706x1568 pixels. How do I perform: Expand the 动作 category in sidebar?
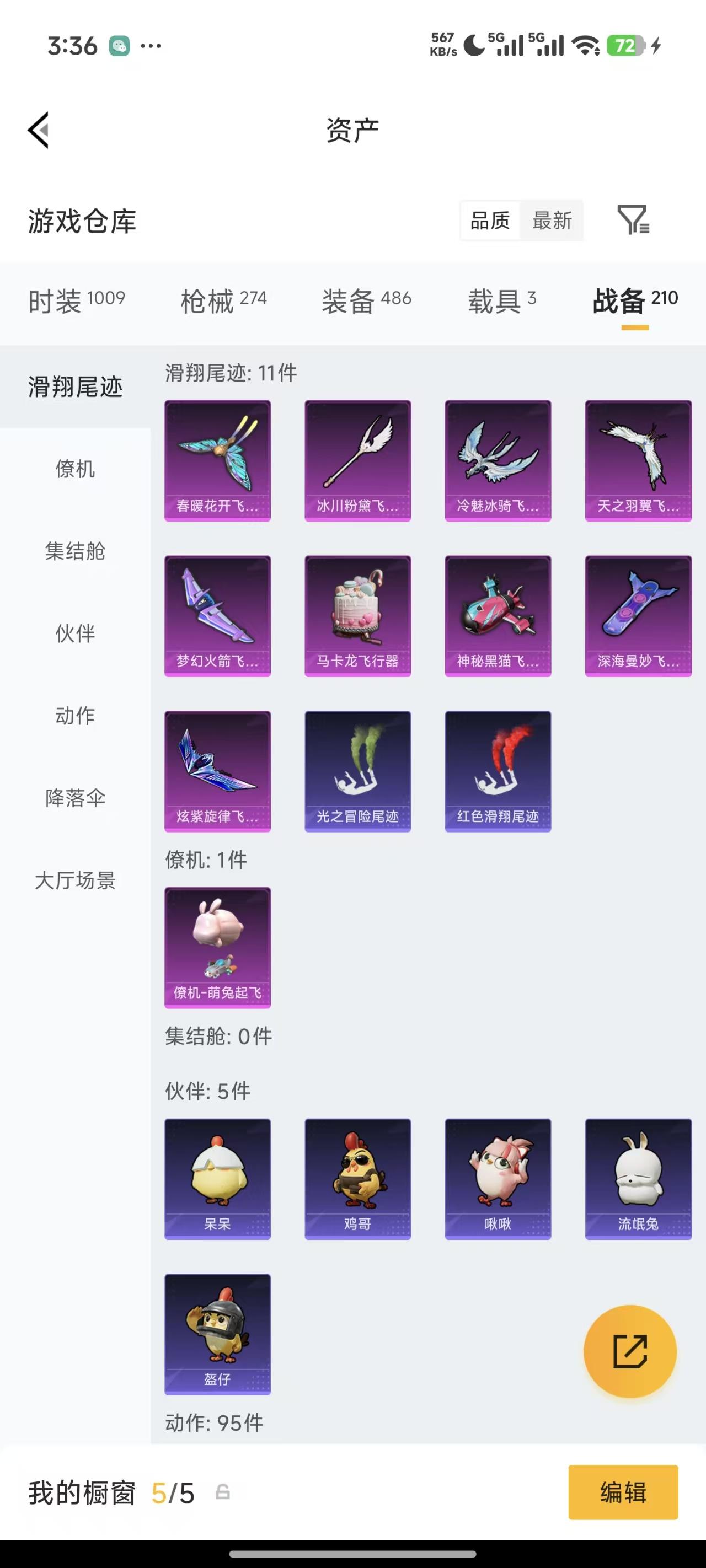(x=74, y=716)
